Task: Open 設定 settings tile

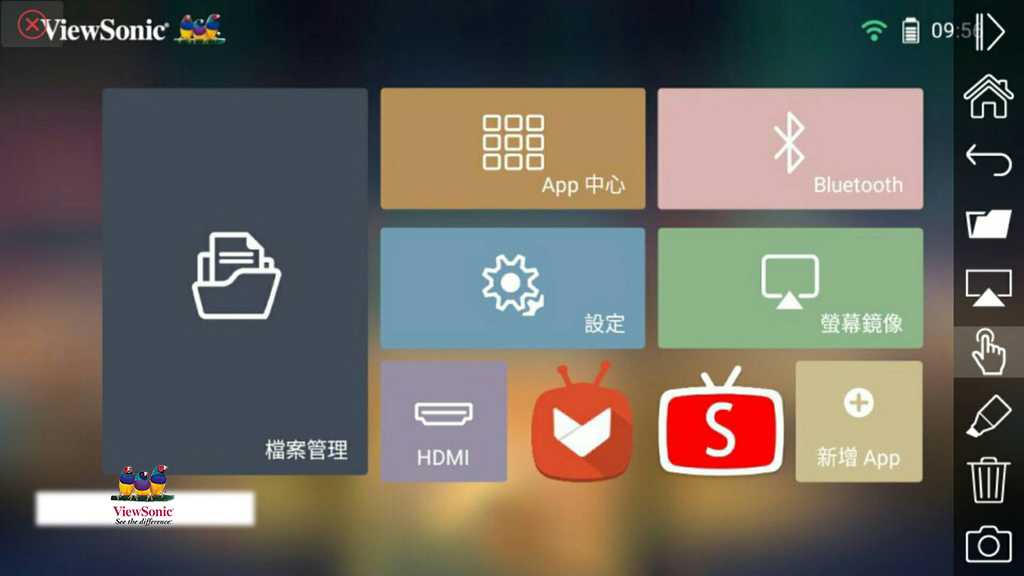Action: (513, 287)
